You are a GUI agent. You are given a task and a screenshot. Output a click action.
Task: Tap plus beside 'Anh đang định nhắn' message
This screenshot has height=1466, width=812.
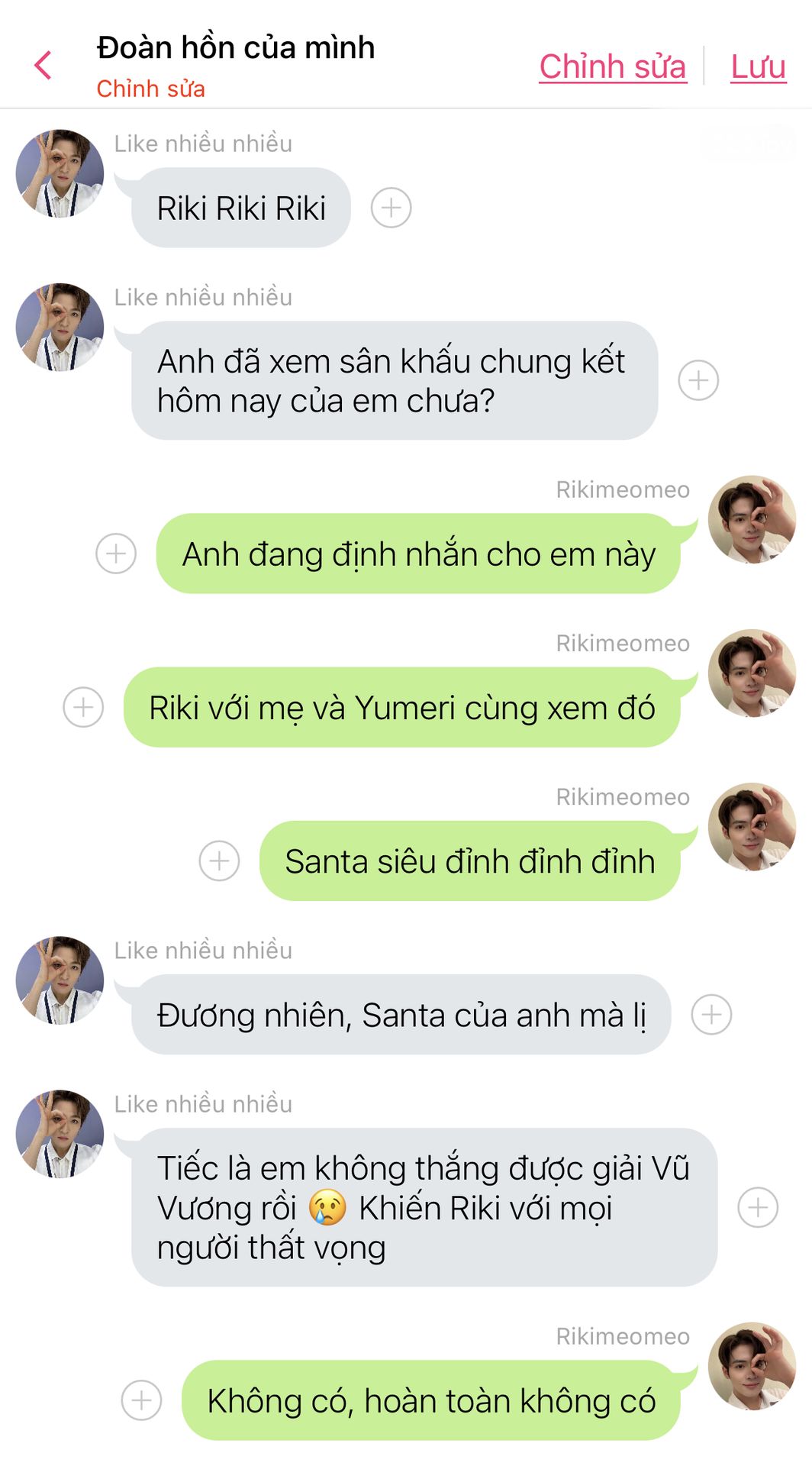116,554
